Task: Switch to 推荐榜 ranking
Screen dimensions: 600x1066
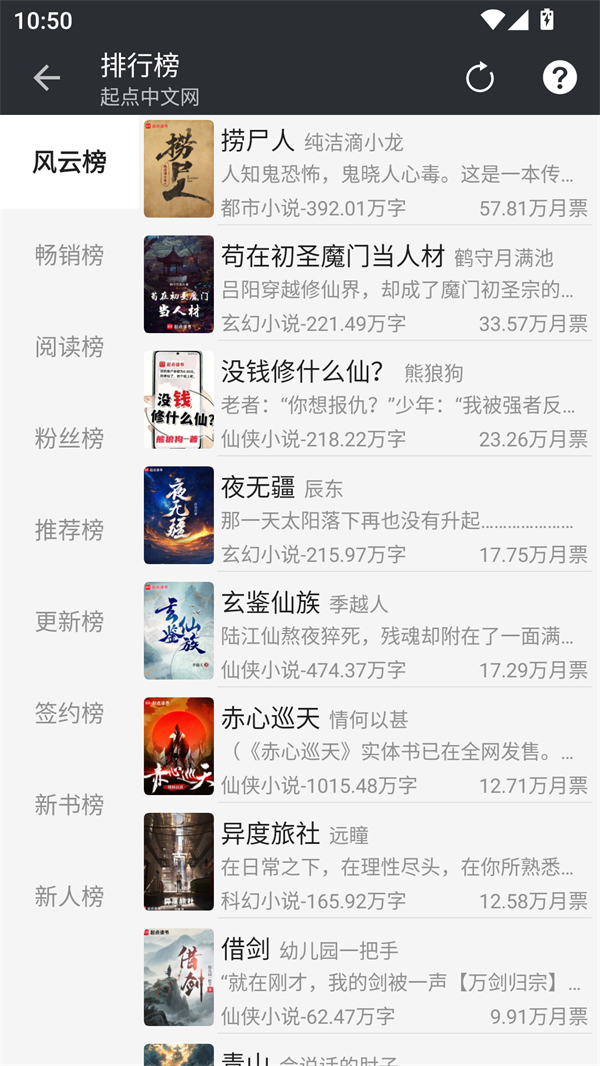Action: 69,530
